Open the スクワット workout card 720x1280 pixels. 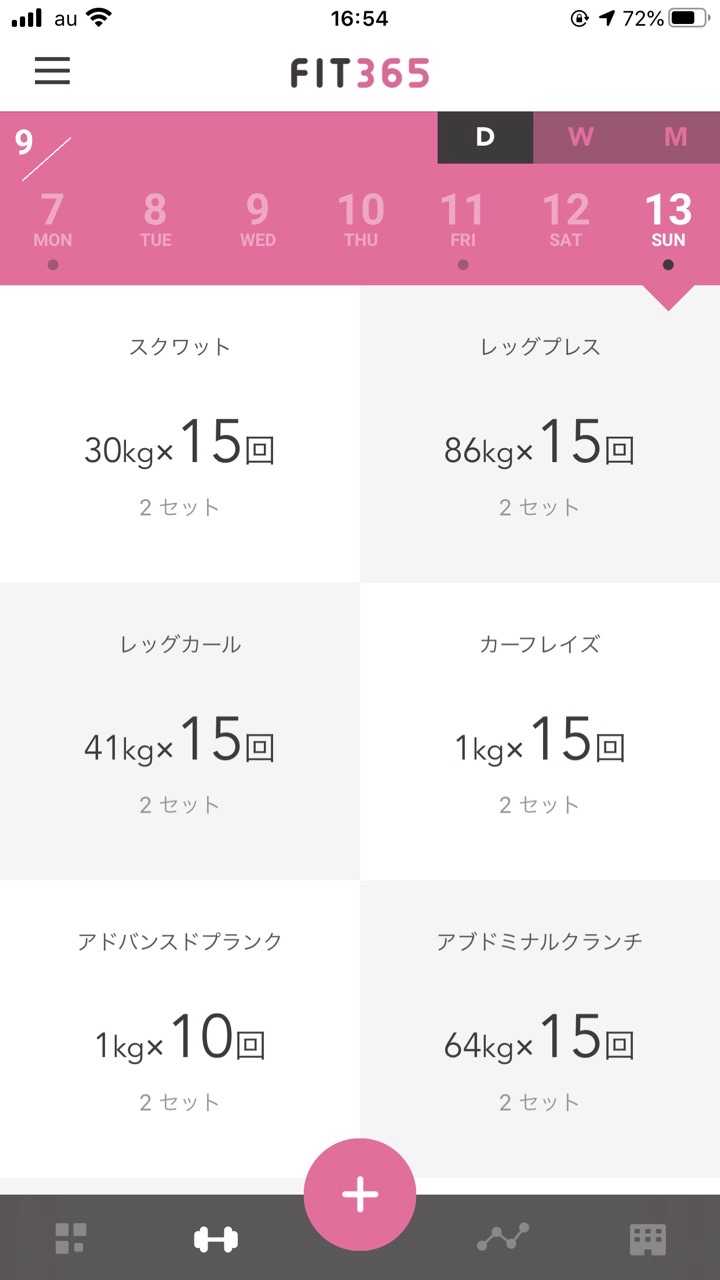click(x=180, y=434)
